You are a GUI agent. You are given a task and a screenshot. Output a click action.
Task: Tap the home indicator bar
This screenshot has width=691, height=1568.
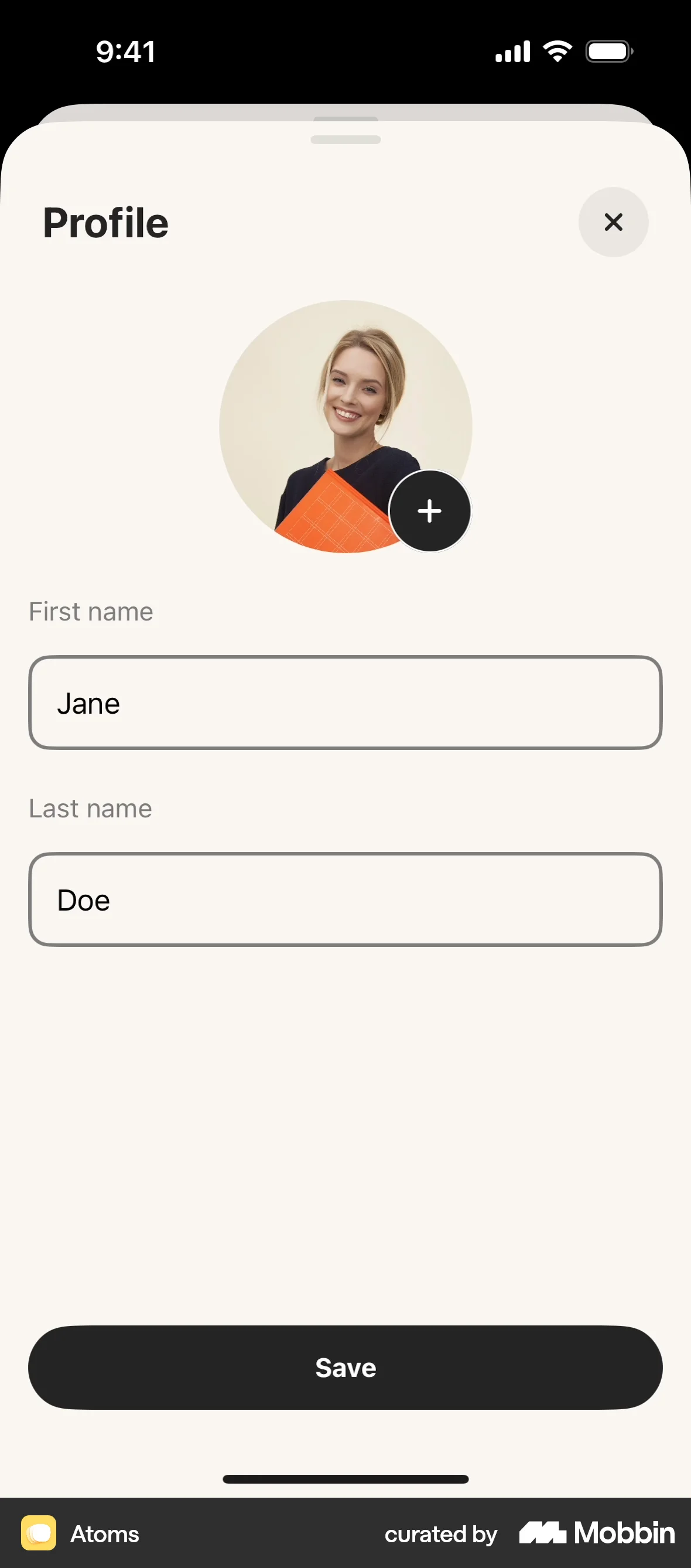point(345,1479)
